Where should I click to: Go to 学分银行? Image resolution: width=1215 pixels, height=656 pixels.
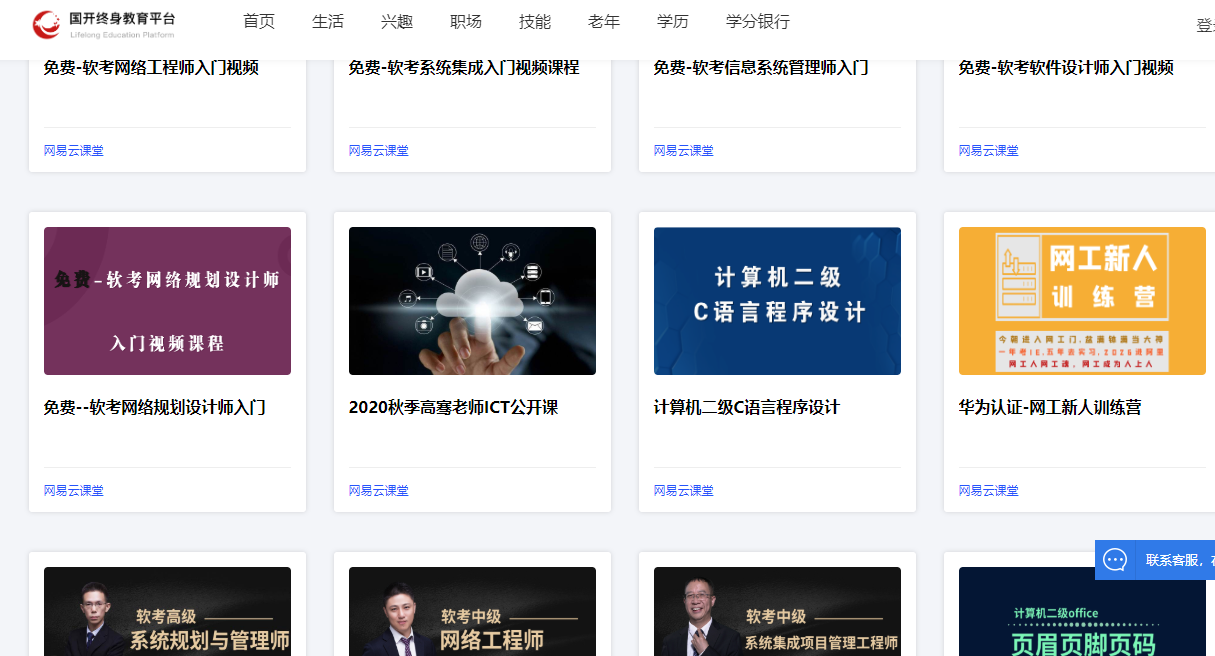pos(758,22)
